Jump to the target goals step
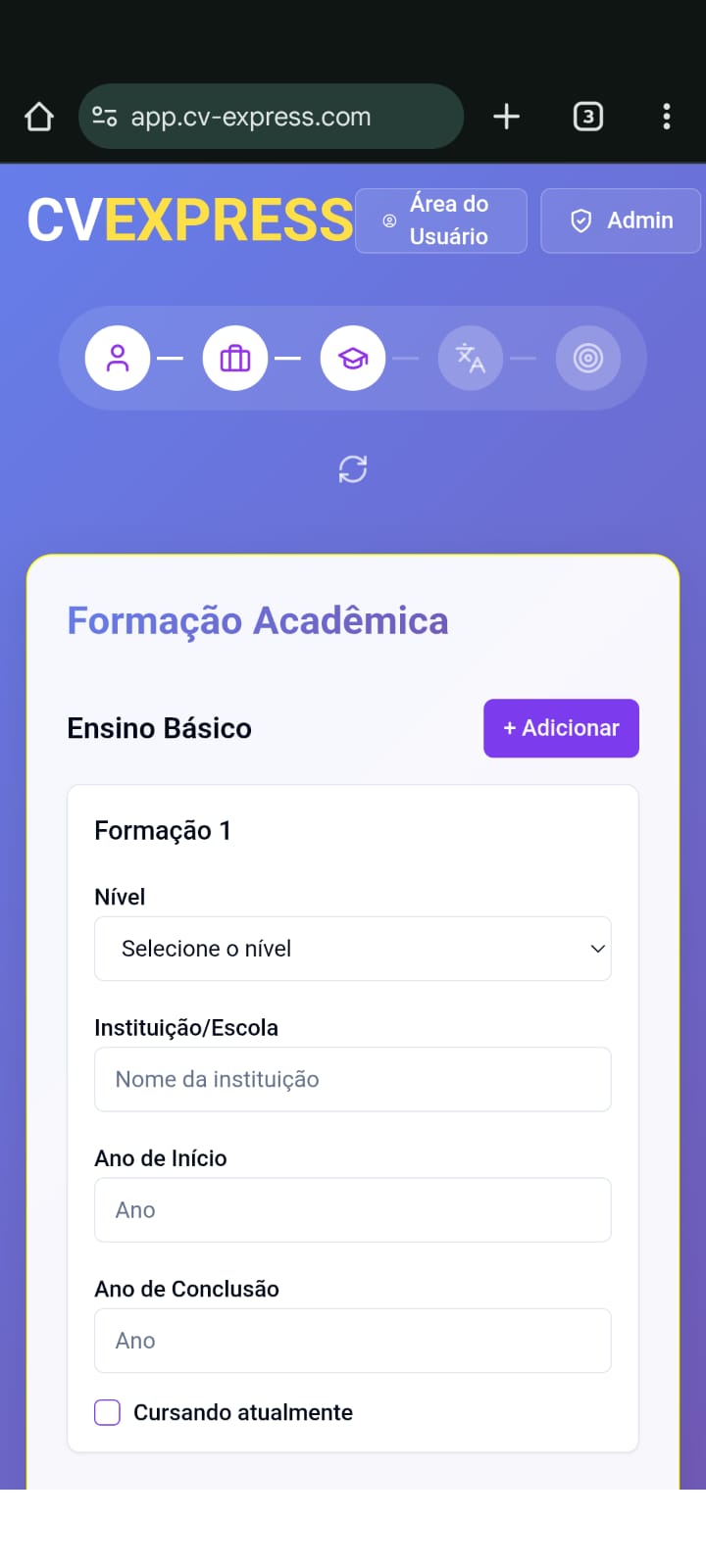The image size is (706, 1568). point(588,358)
